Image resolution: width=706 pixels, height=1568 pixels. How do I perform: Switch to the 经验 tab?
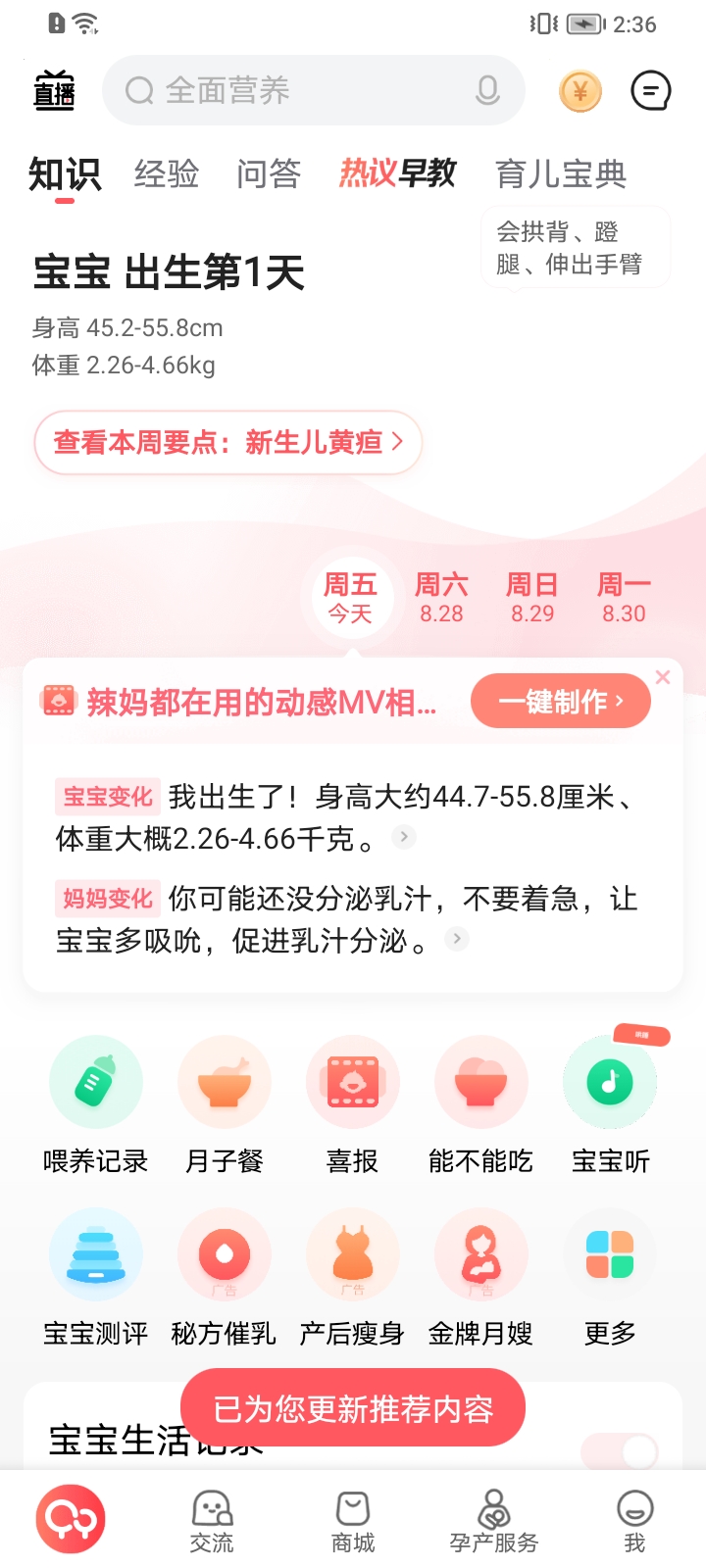(167, 174)
